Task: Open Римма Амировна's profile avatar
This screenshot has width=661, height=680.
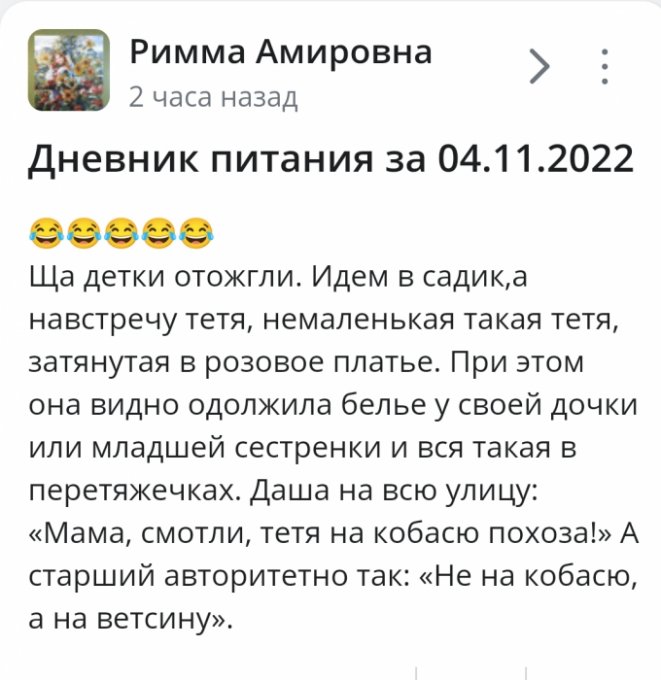Action: click(69, 69)
